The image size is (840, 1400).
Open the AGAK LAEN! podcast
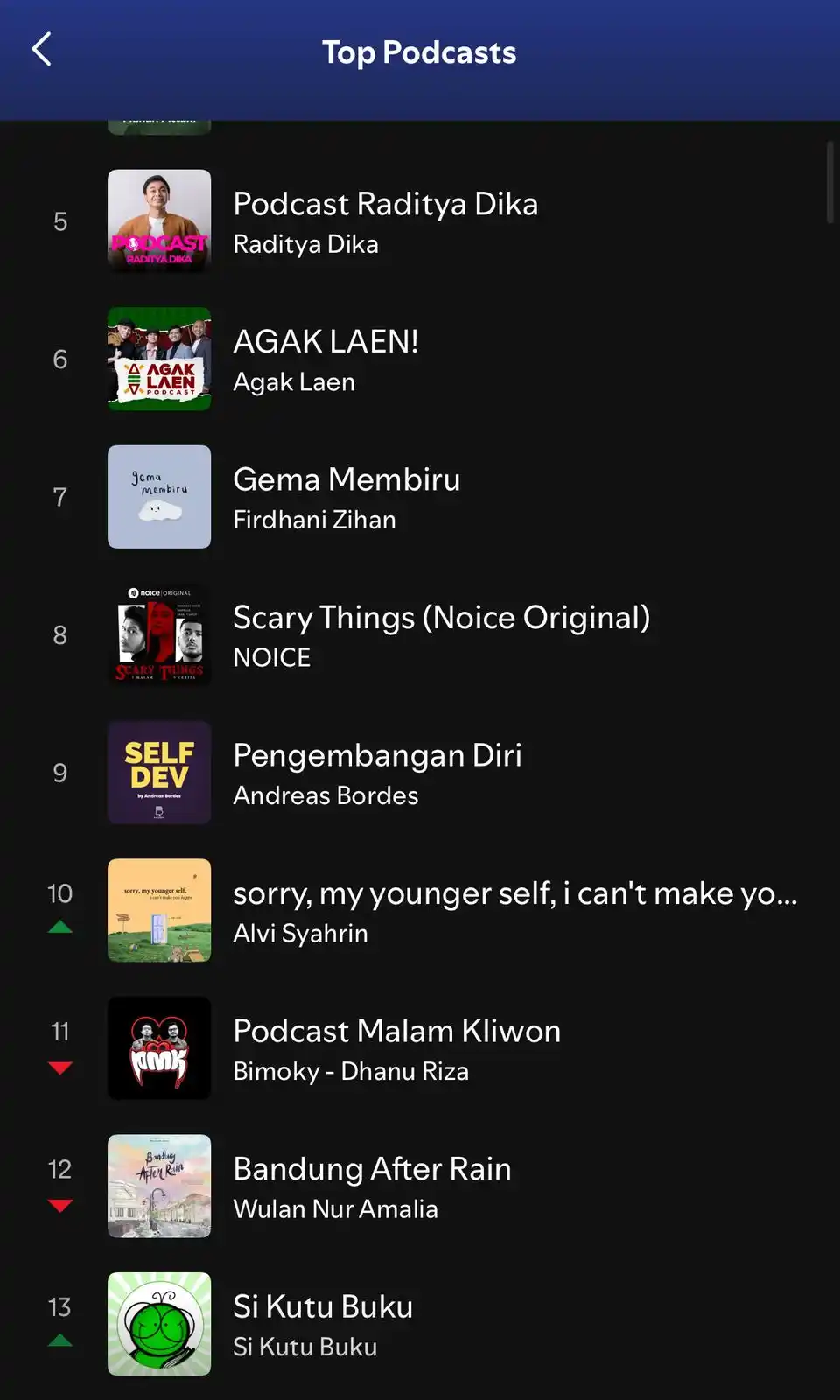pos(325,359)
